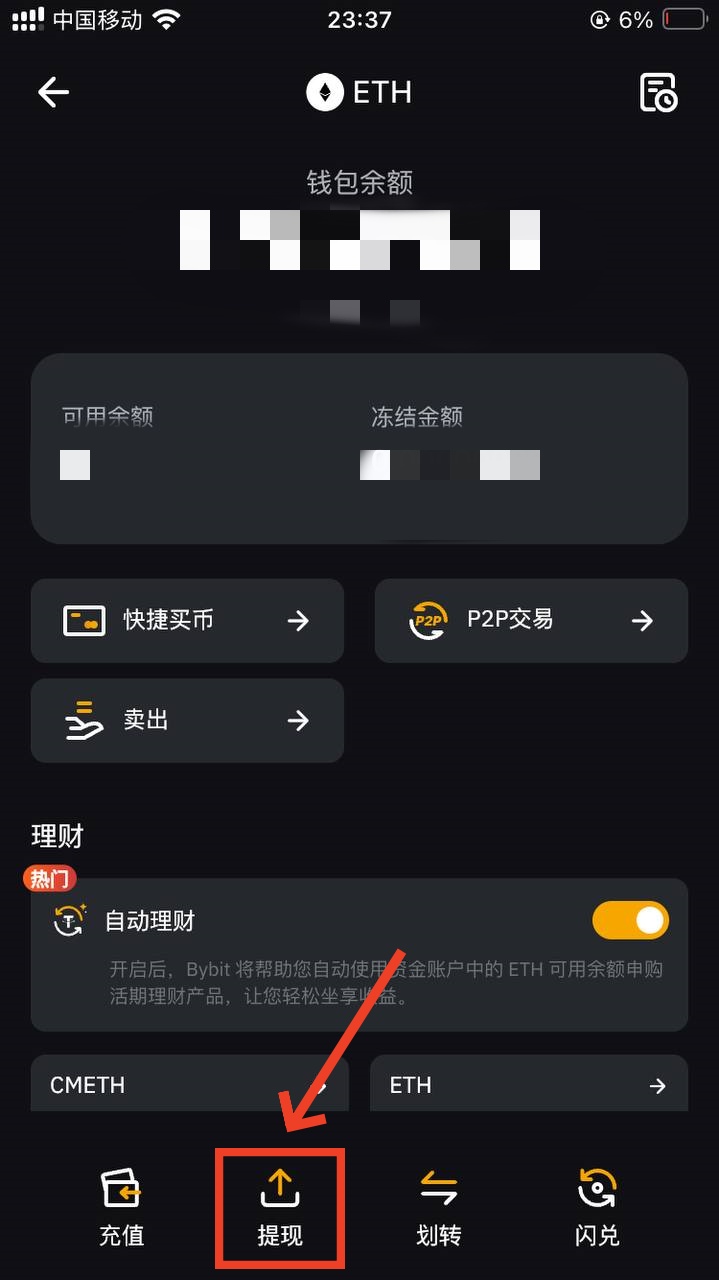Toggle the 自动理财 switch off
Viewport: 719px width, 1280px height.
630,921
